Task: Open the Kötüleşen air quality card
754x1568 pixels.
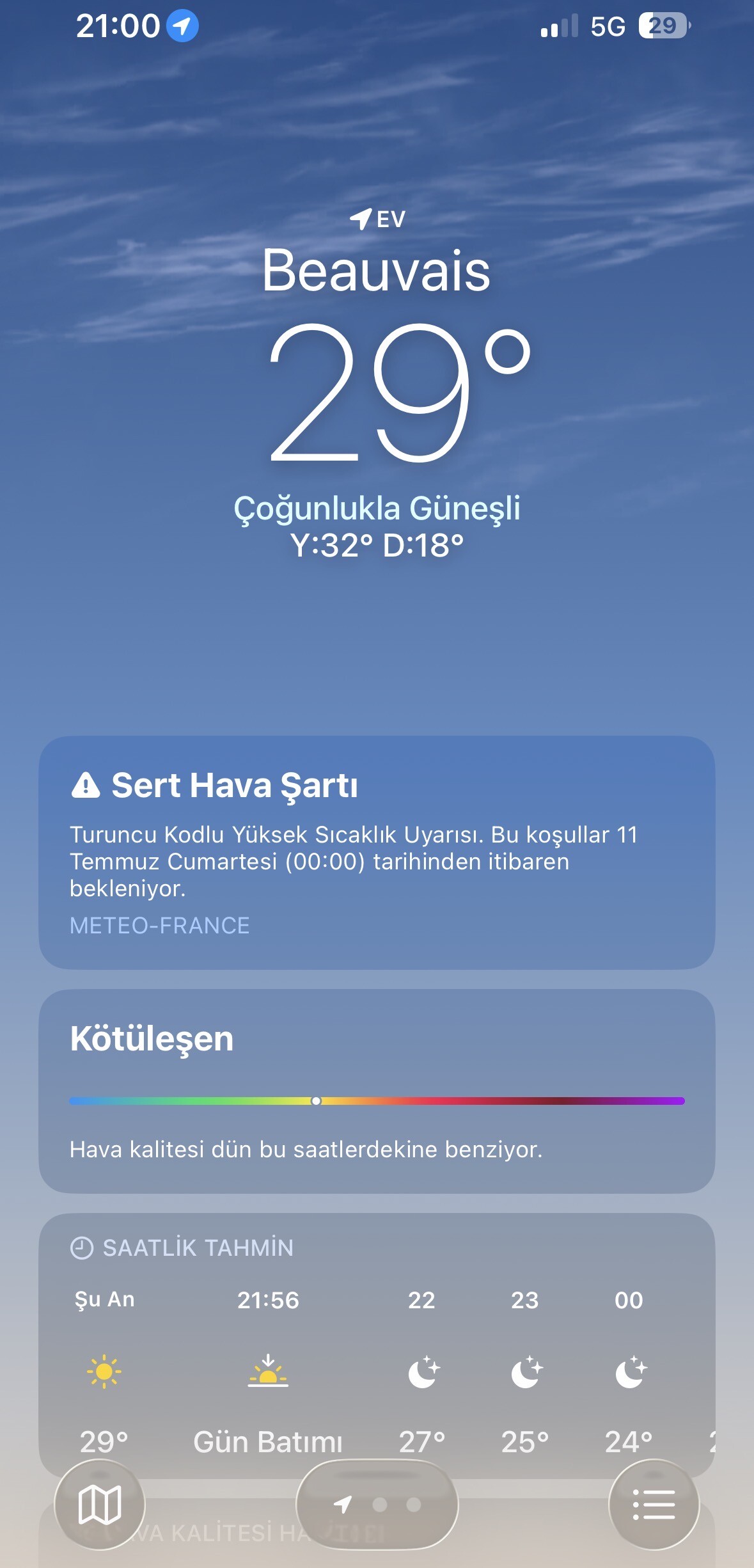Action: click(377, 1091)
